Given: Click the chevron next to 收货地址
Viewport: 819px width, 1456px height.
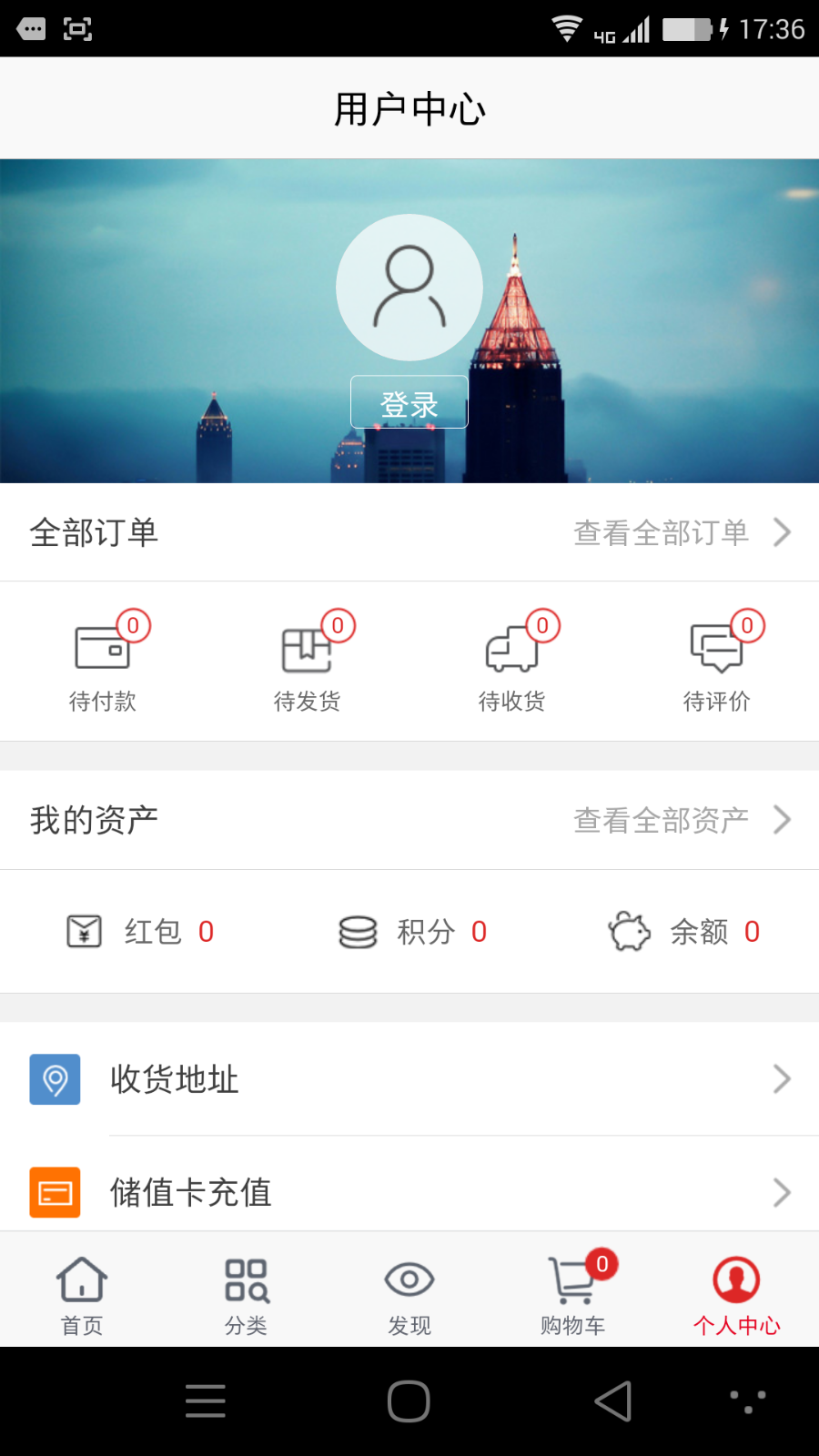Looking at the screenshot, I should pos(780,1080).
